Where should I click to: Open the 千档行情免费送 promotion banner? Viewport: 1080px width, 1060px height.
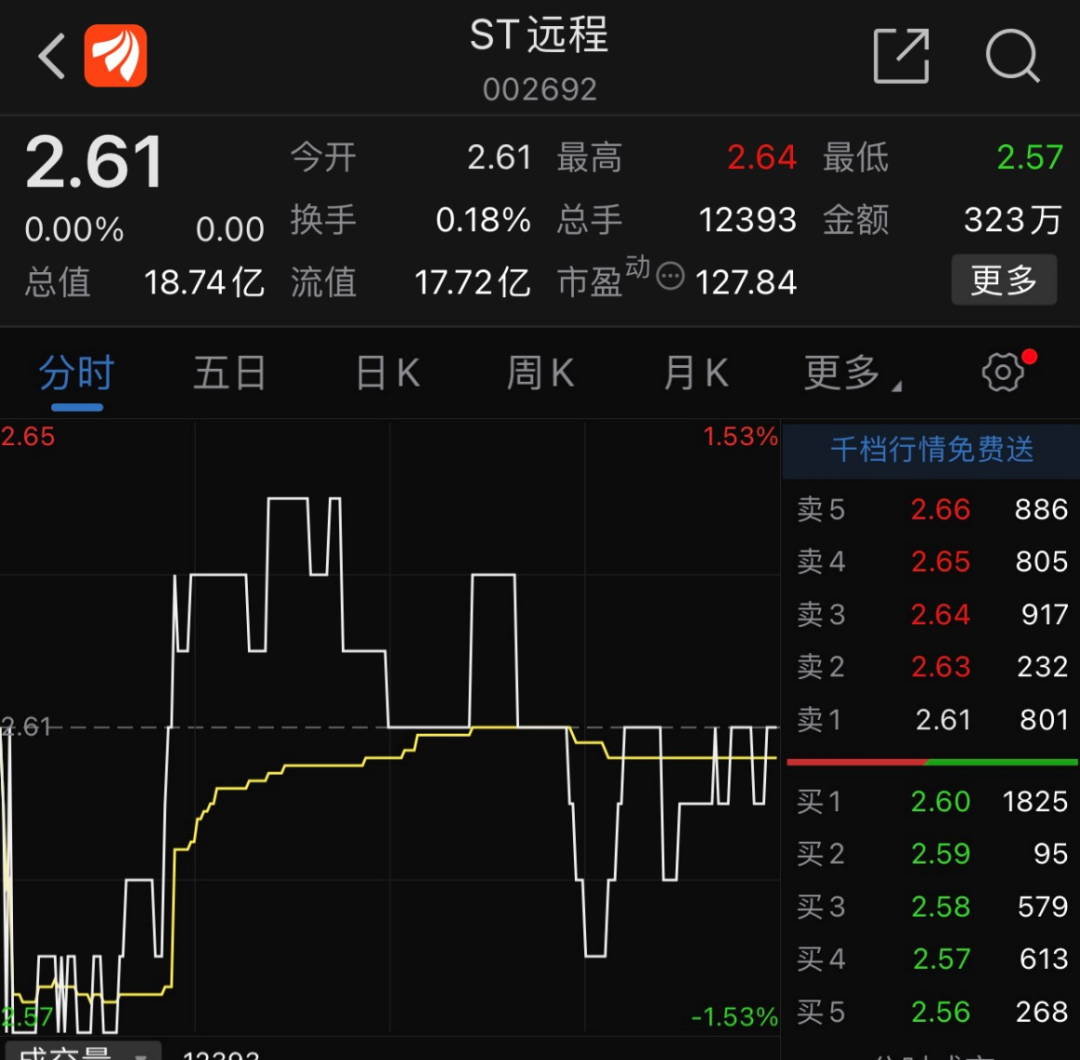[931, 450]
